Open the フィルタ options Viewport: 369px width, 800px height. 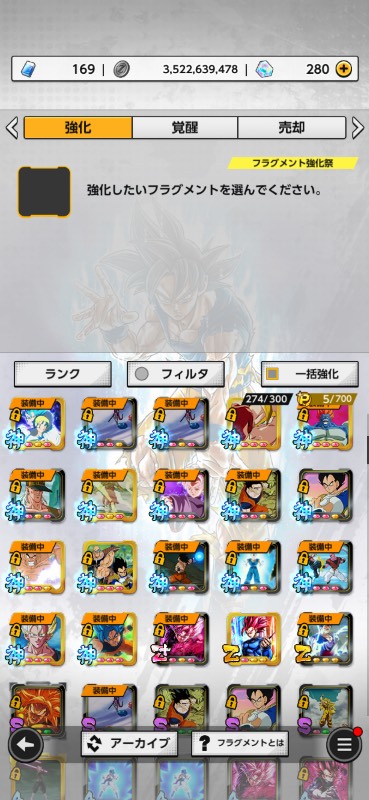176,374
